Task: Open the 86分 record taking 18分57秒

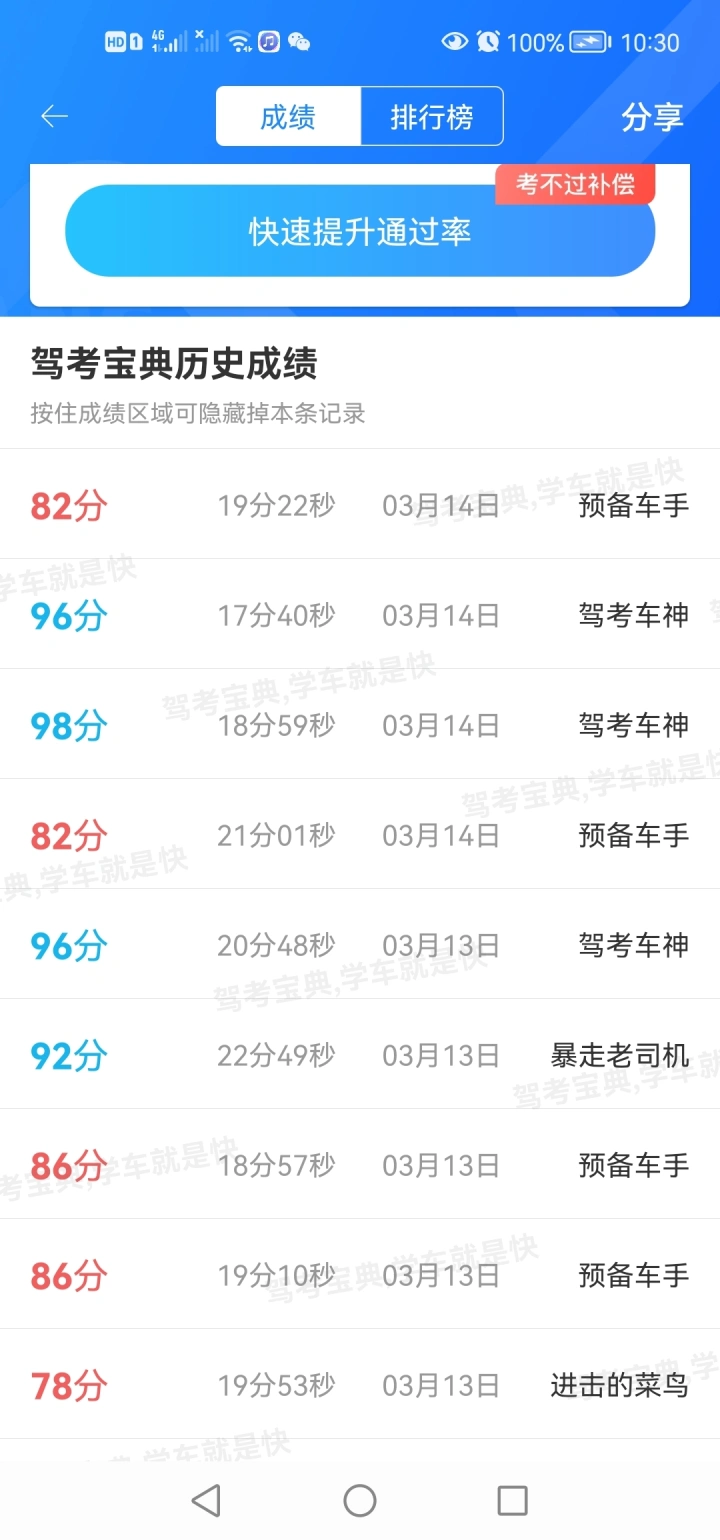Action: coord(360,1164)
